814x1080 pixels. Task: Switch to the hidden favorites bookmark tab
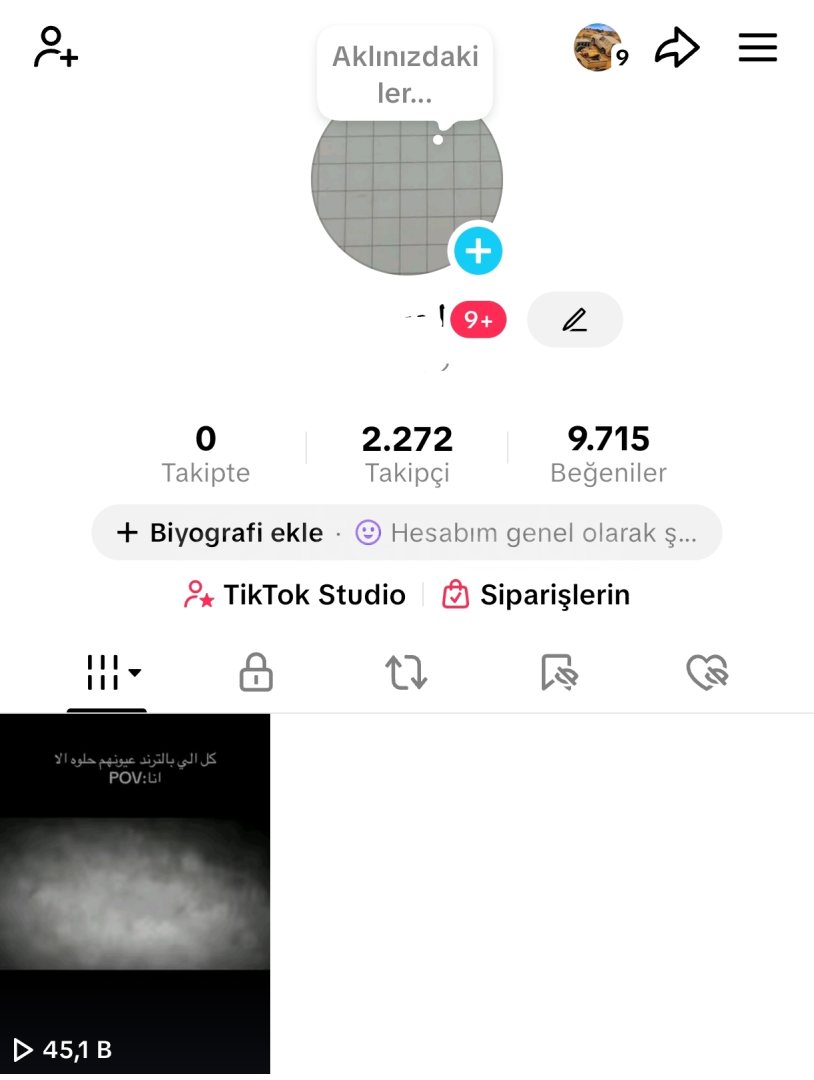559,673
